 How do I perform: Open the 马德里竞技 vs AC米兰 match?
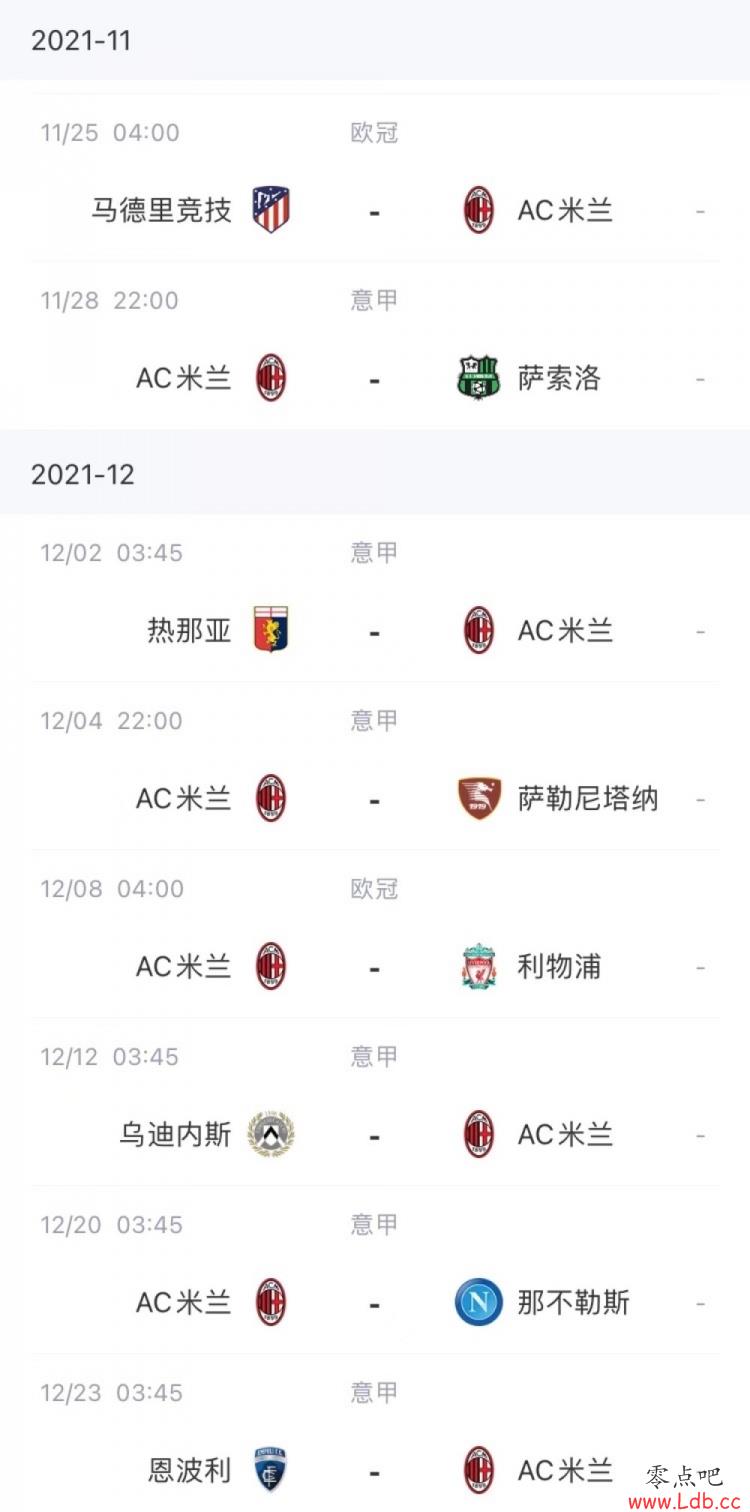pos(375,178)
